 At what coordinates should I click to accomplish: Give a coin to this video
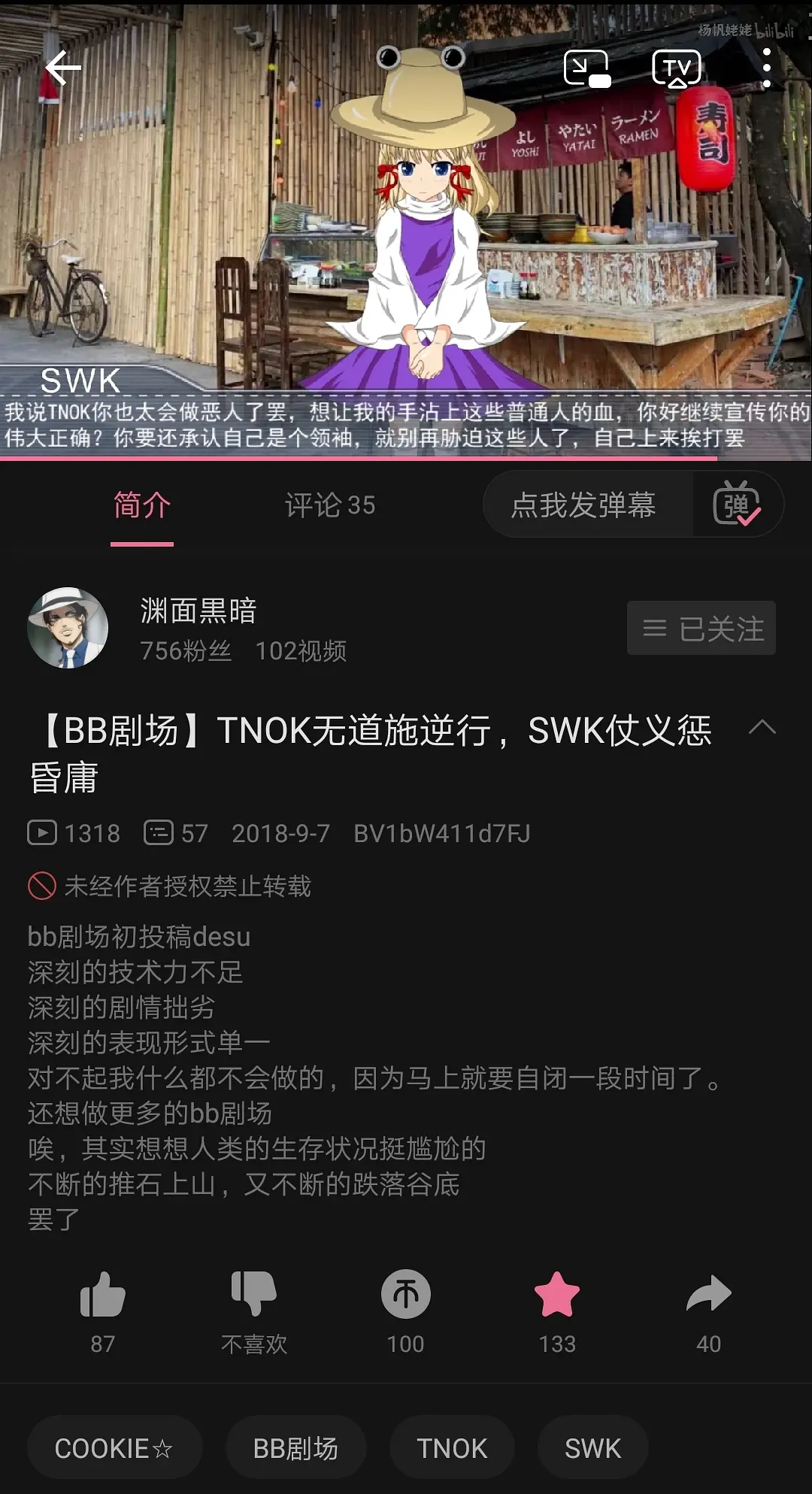(x=406, y=1296)
